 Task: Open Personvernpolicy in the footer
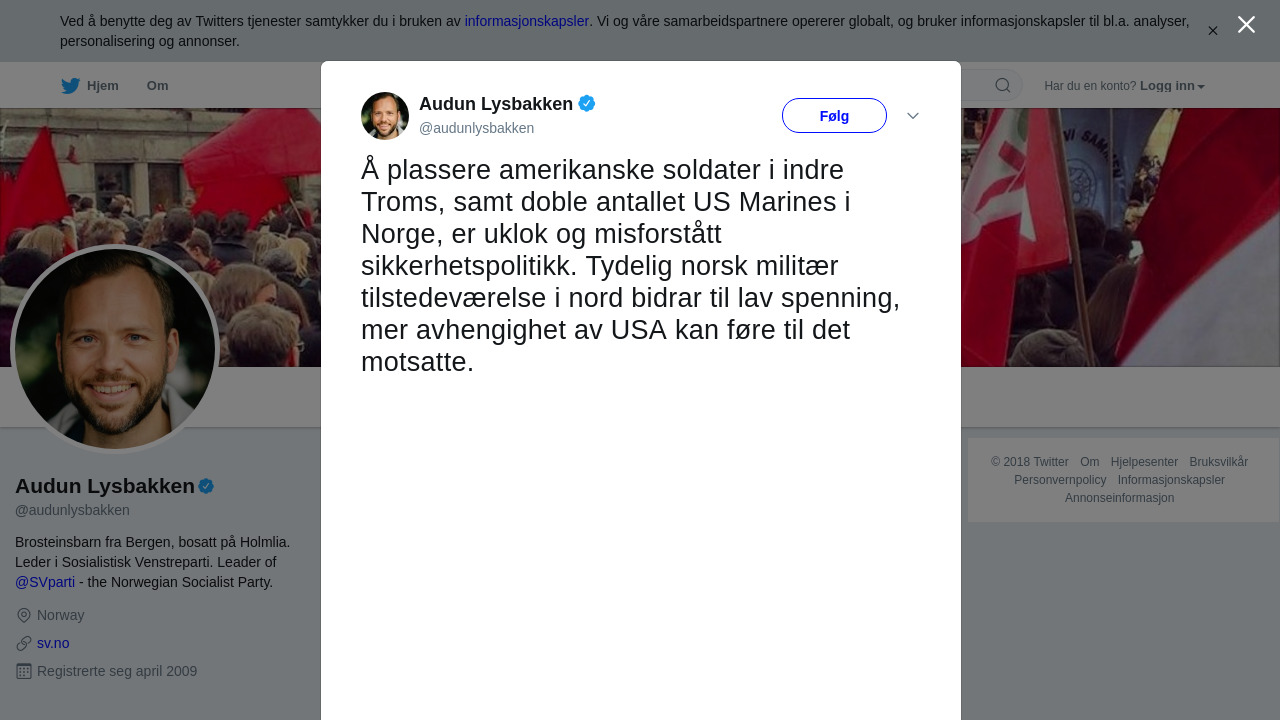(x=1060, y=480)
